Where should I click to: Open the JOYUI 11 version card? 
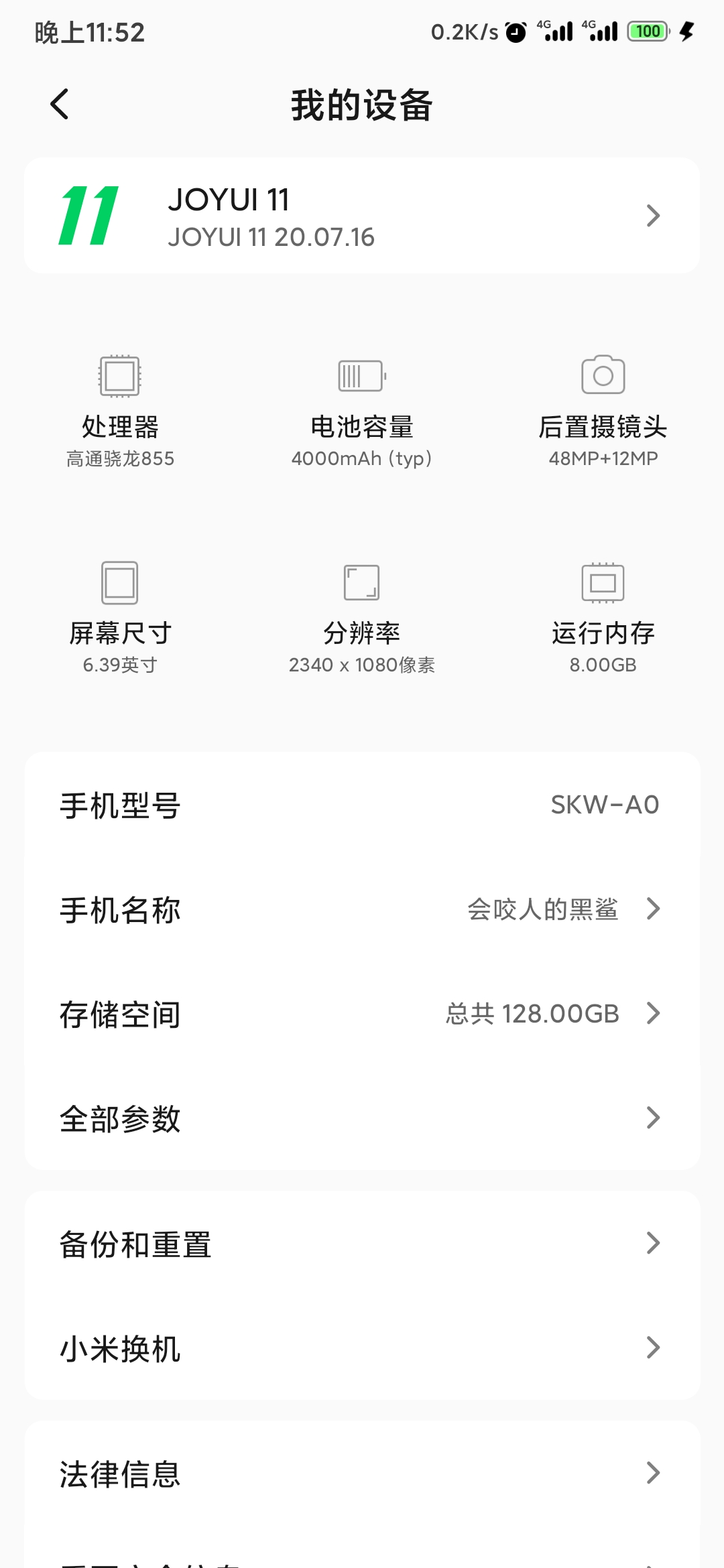coord(362,216)
